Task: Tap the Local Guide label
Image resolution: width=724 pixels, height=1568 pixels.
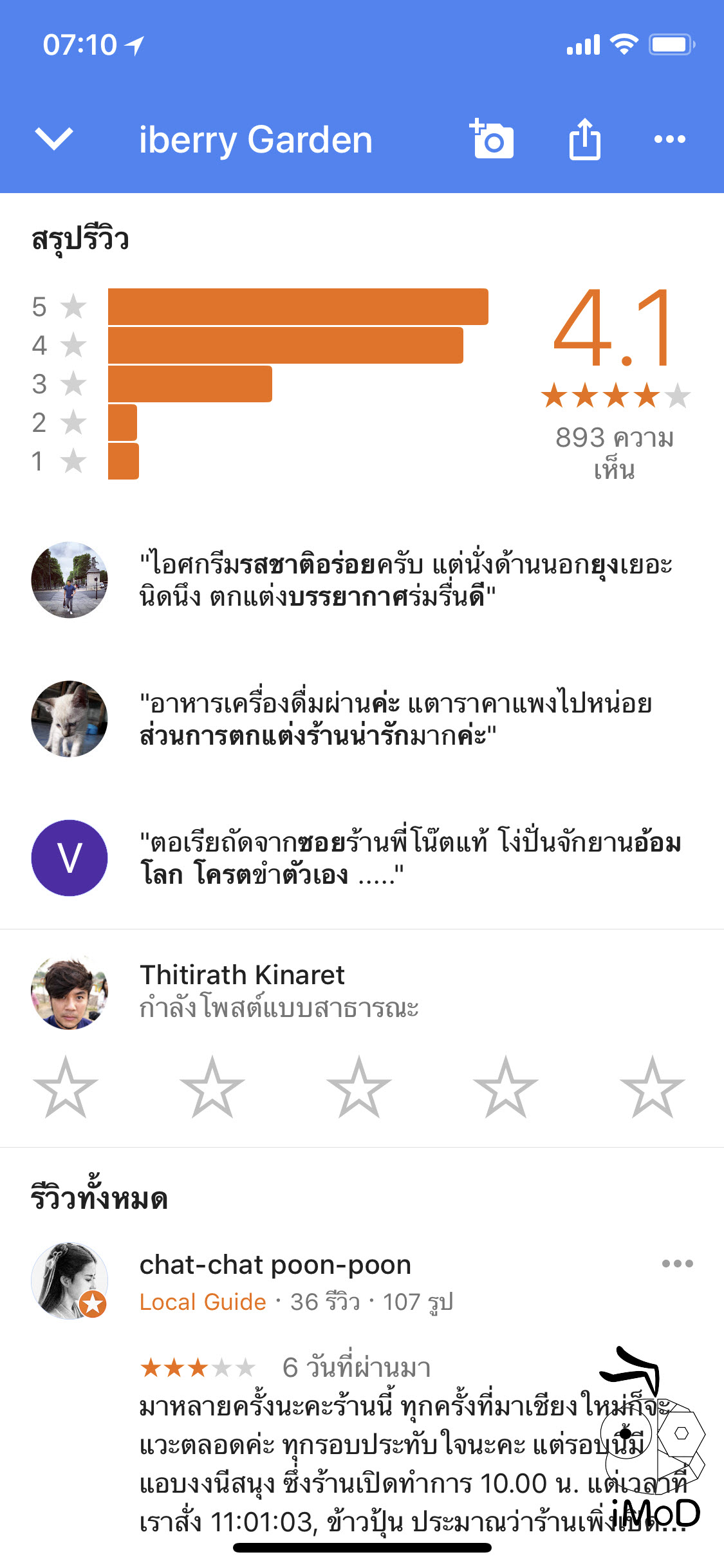Action: 201,1301
